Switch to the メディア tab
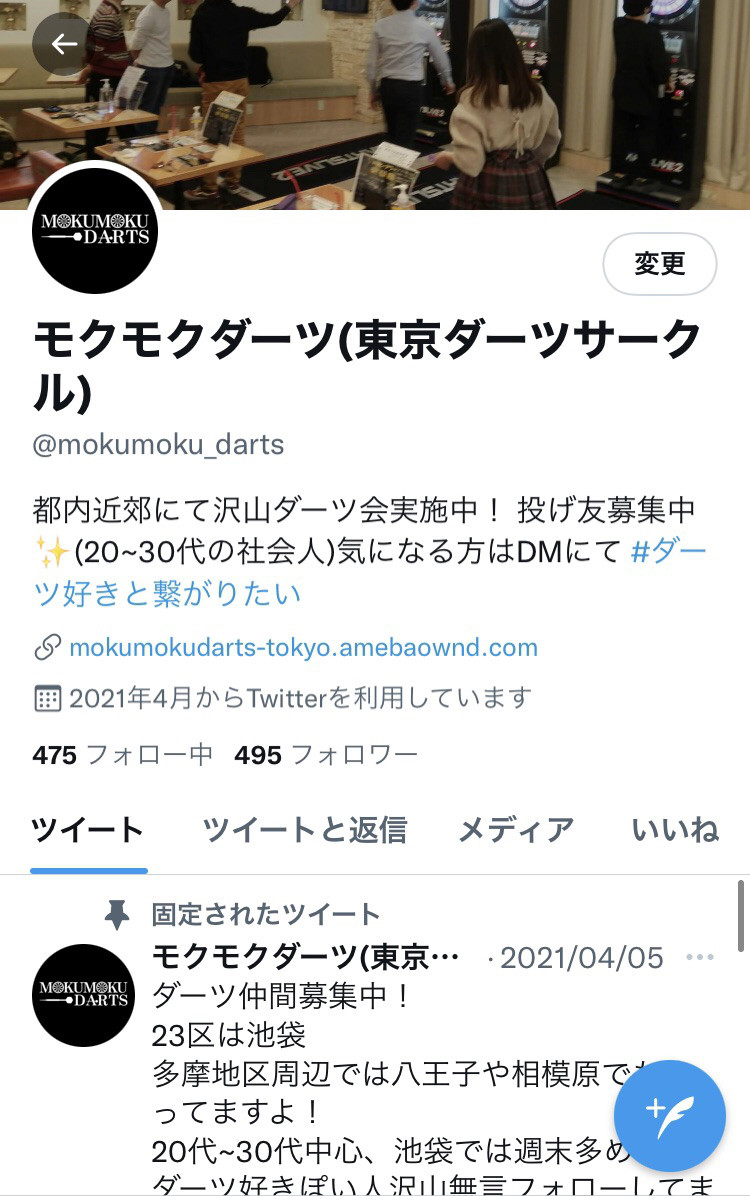The width and height of the screenshot is (750, 1196). (516, 829)
